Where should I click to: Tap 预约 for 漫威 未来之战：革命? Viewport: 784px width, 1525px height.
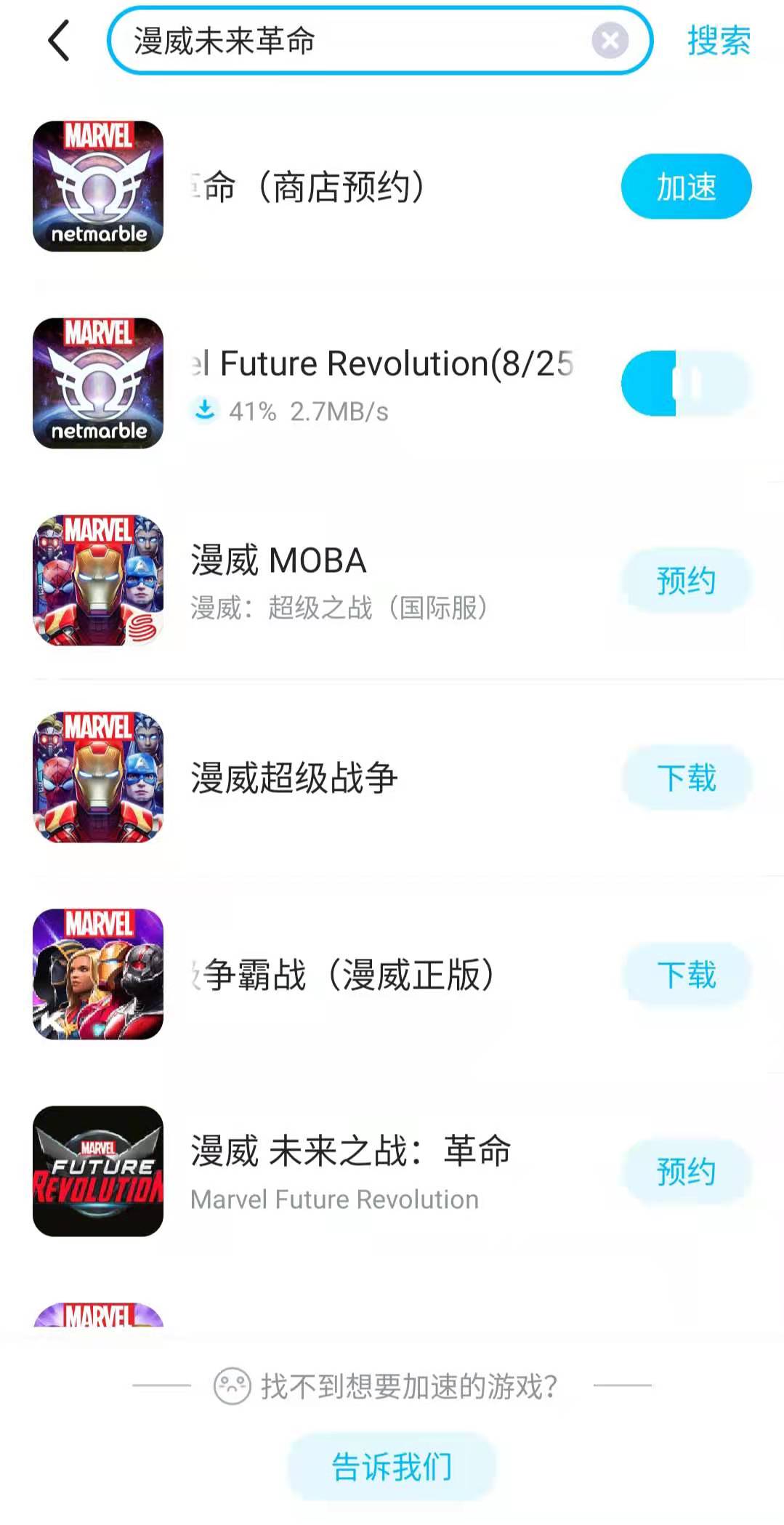(x=686, y=1172)
